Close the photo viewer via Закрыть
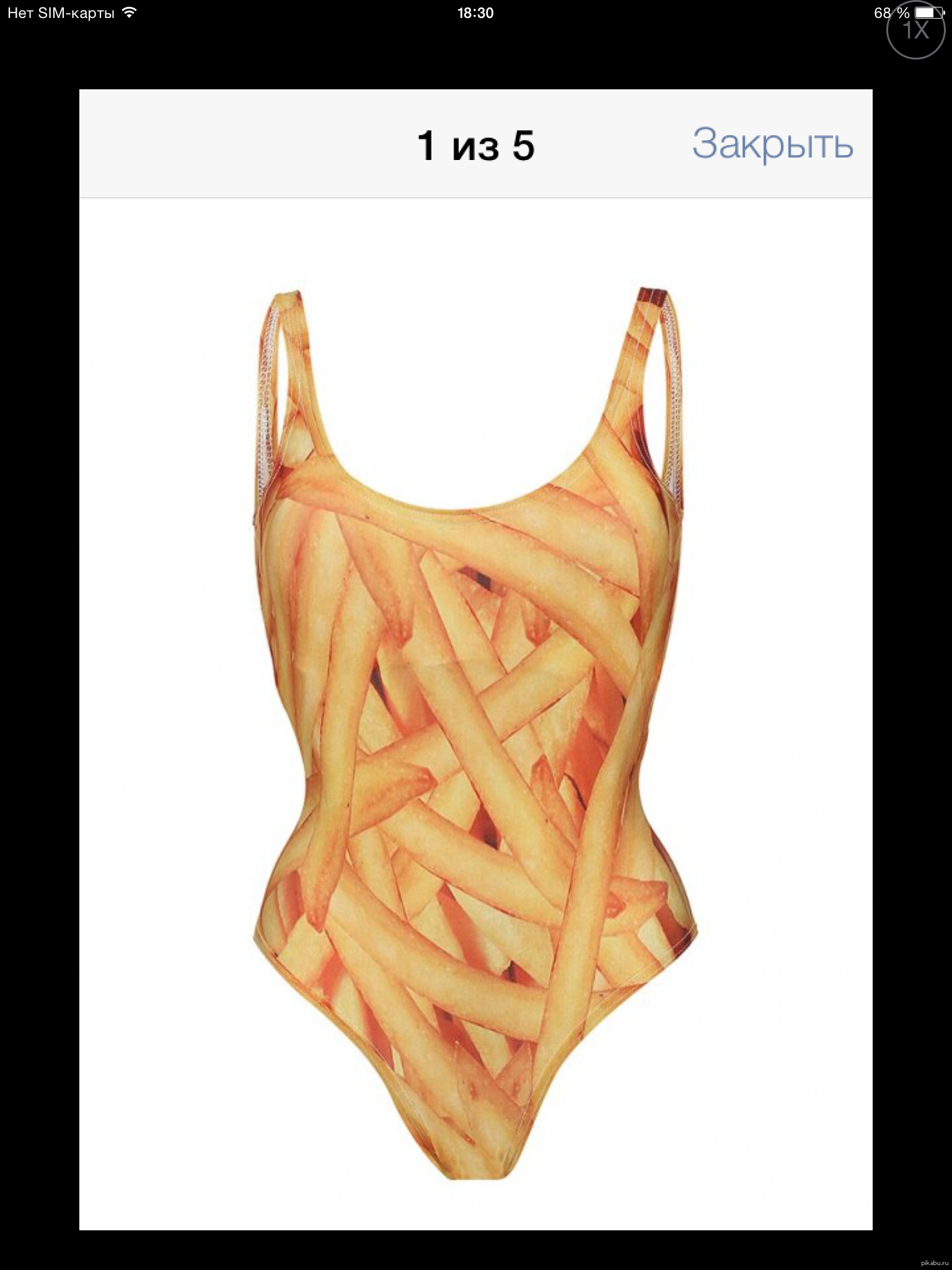This screenshot has height=1270, width=952. tap(772, 144)
